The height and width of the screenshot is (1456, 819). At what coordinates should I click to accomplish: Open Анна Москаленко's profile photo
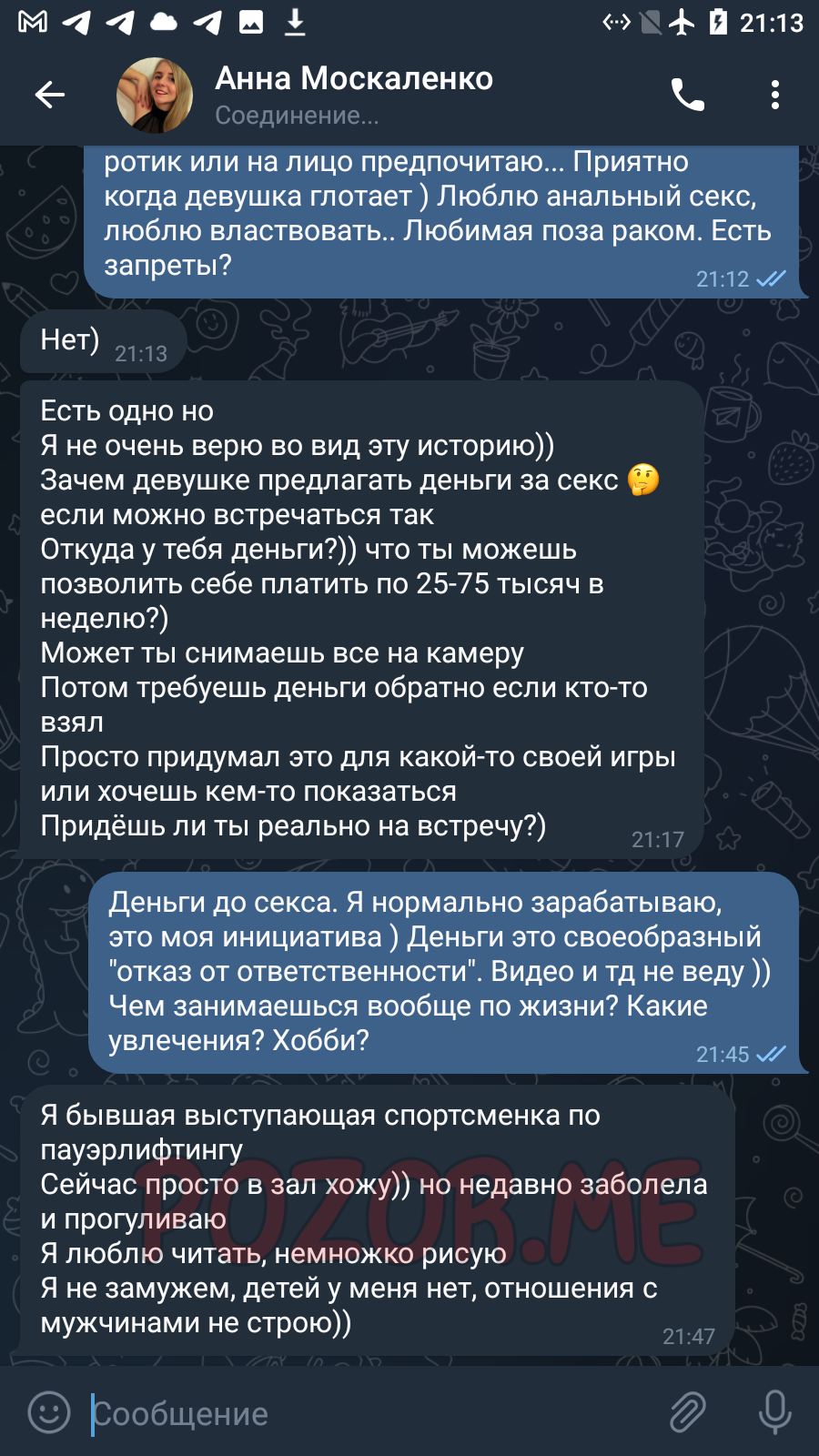155,95
